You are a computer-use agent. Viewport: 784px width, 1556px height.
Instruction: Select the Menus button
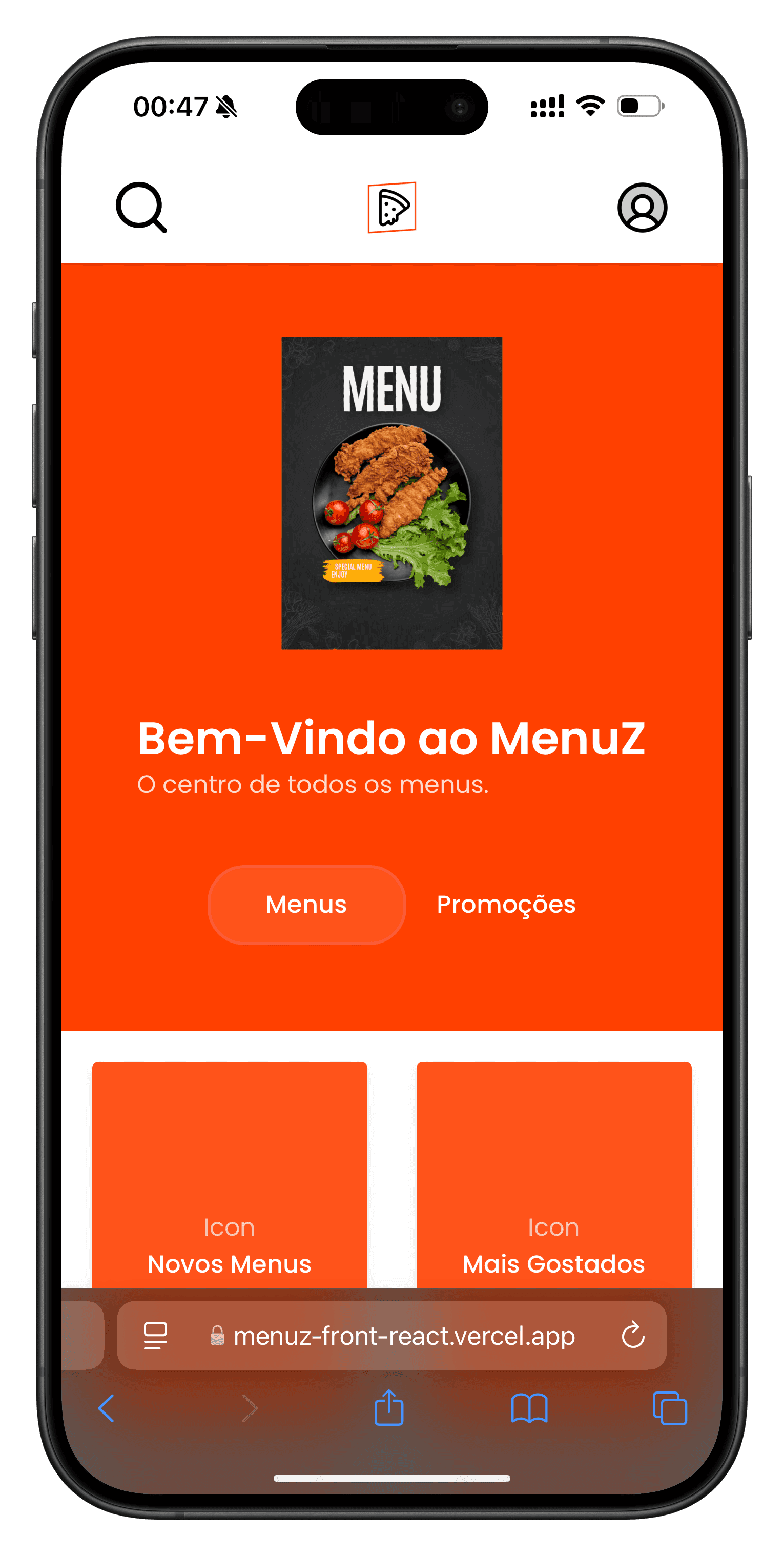pyautogui.click(x=306, y=904)
